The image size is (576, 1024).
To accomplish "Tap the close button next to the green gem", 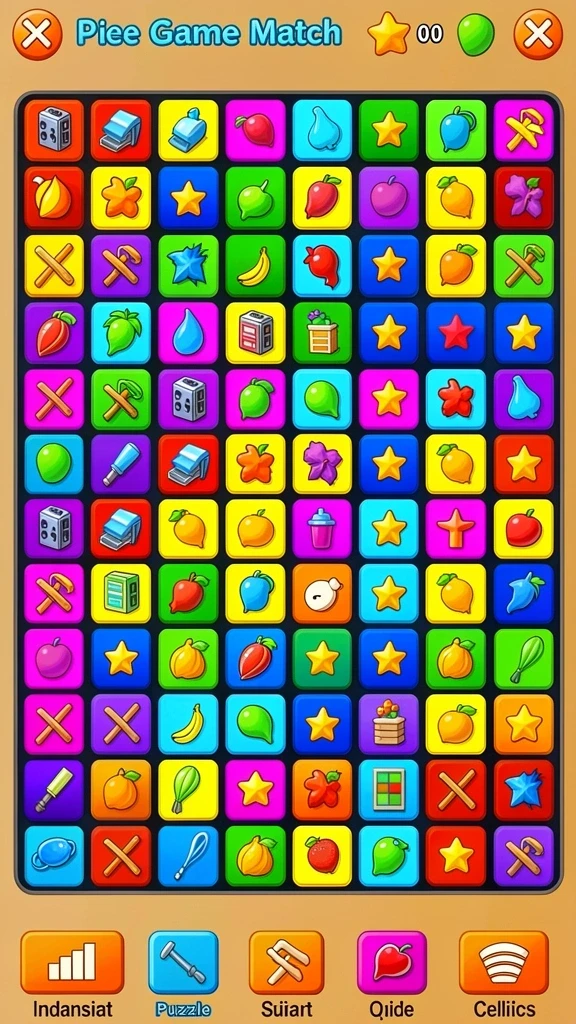I will click(538, 34).
